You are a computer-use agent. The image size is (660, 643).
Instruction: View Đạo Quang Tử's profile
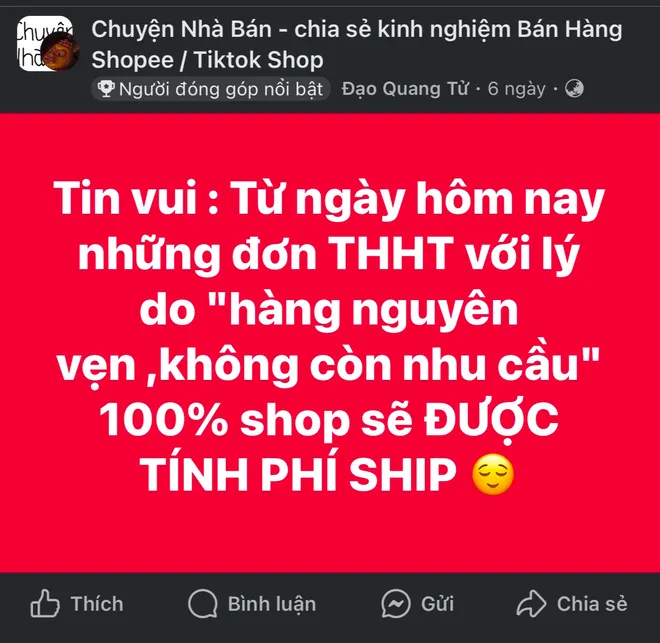coord(406,89)
